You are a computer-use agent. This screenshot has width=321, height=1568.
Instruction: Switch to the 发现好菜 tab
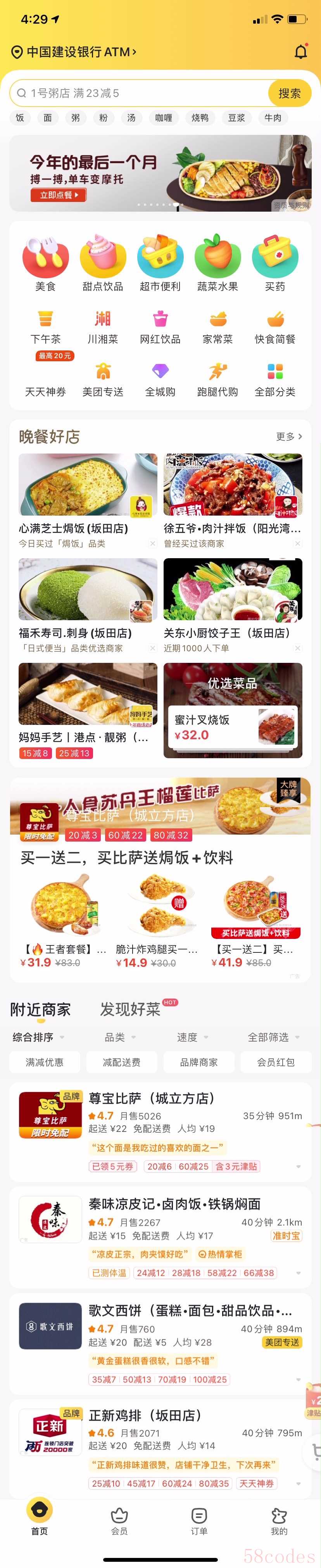click(130, 1010)
